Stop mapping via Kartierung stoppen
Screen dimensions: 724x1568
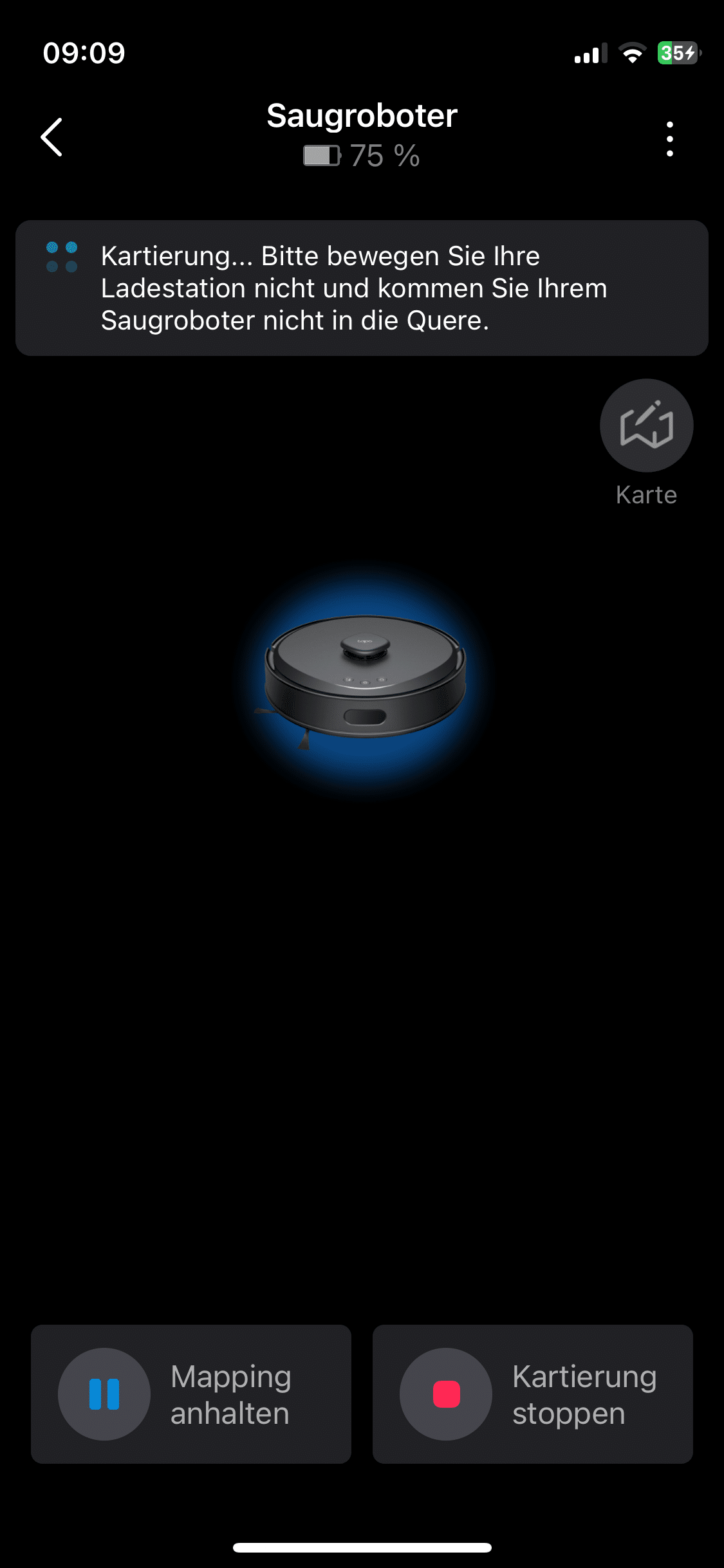pyautogui.click(x=532, y=1394)
